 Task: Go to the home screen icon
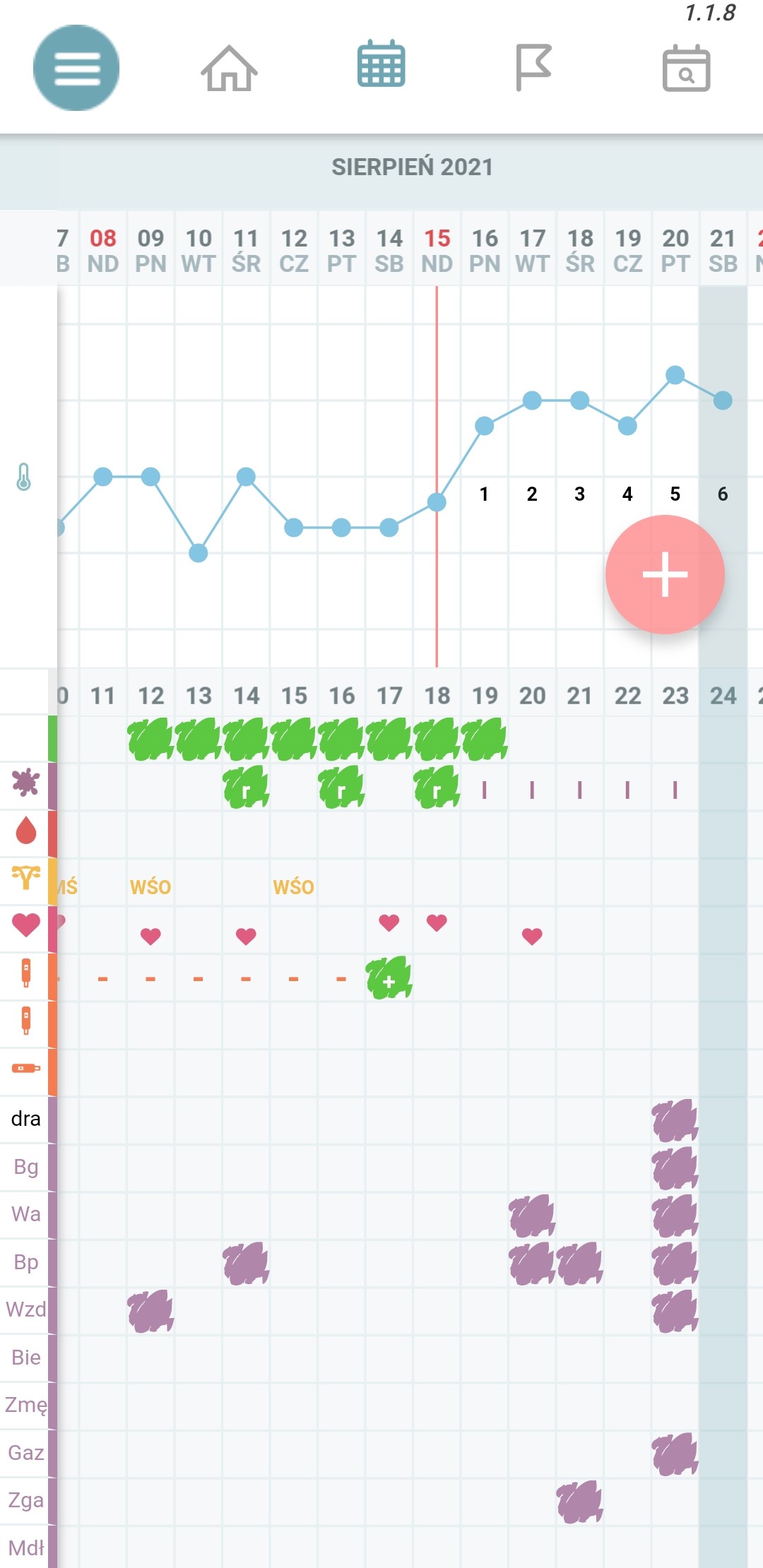click(229, 69)
